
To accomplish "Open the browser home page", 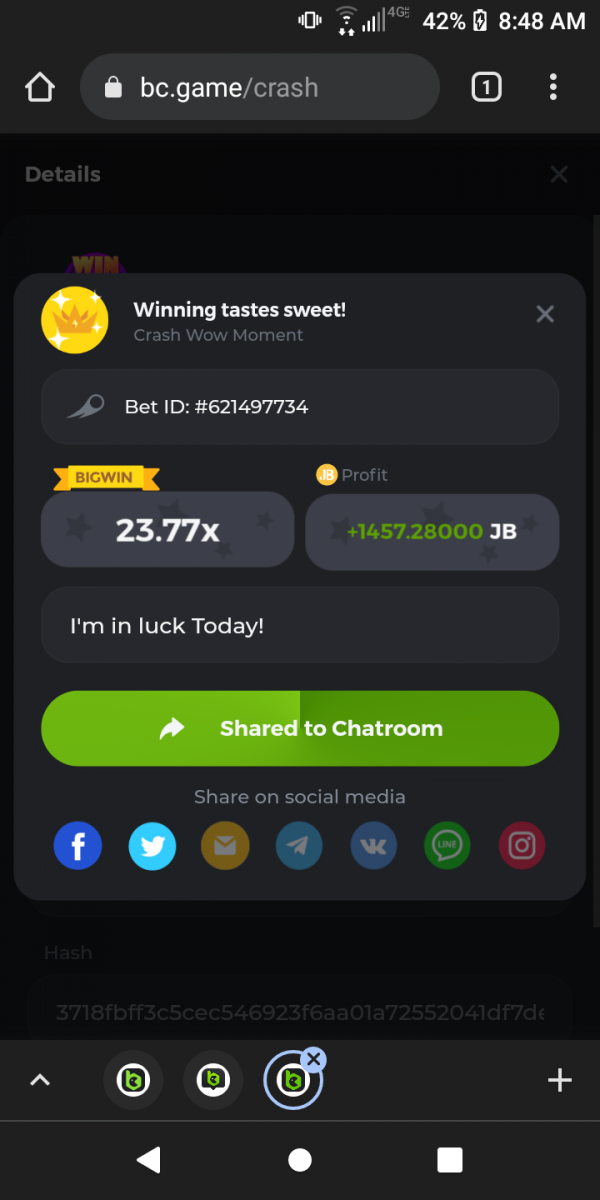I will [39, 88].
